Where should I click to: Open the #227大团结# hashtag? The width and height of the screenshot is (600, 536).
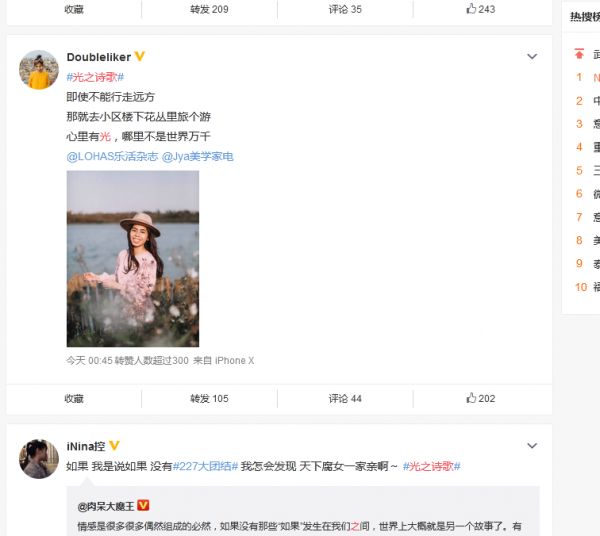(205, 466)
